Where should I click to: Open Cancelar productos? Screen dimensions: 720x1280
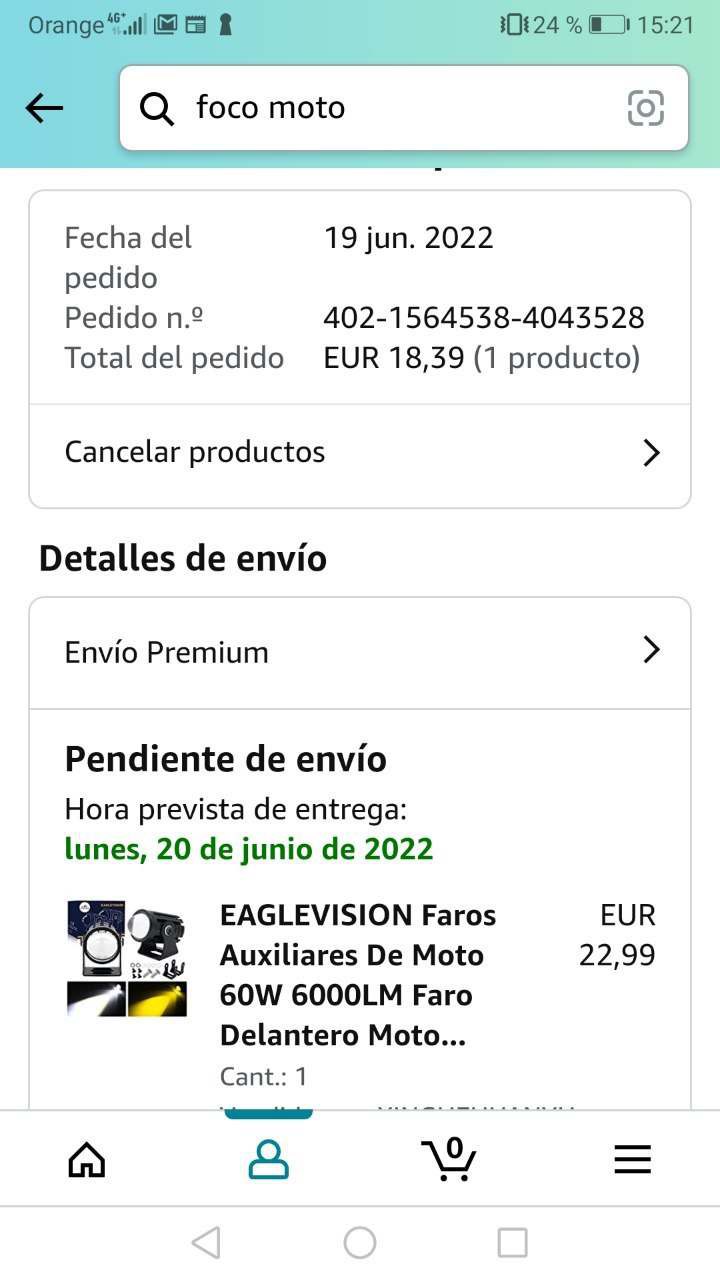[x=360, y=452]
